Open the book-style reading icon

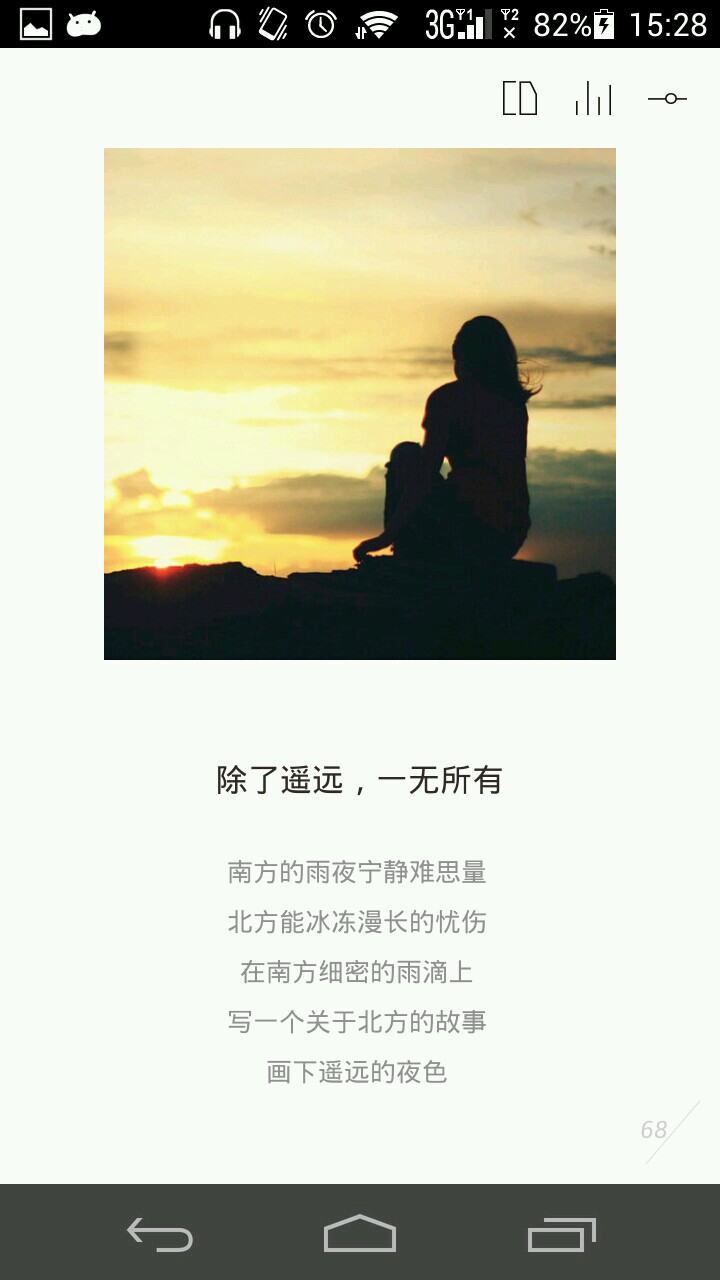520,99
